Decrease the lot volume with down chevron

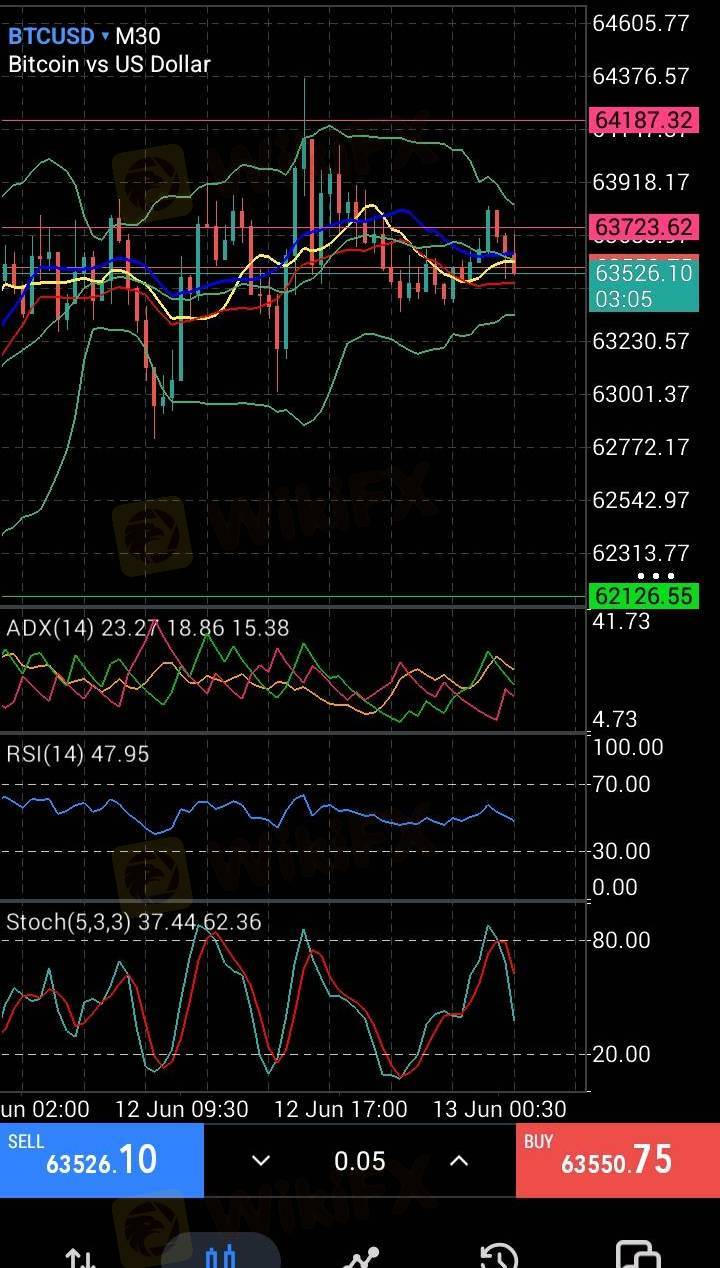point(261,1161)
